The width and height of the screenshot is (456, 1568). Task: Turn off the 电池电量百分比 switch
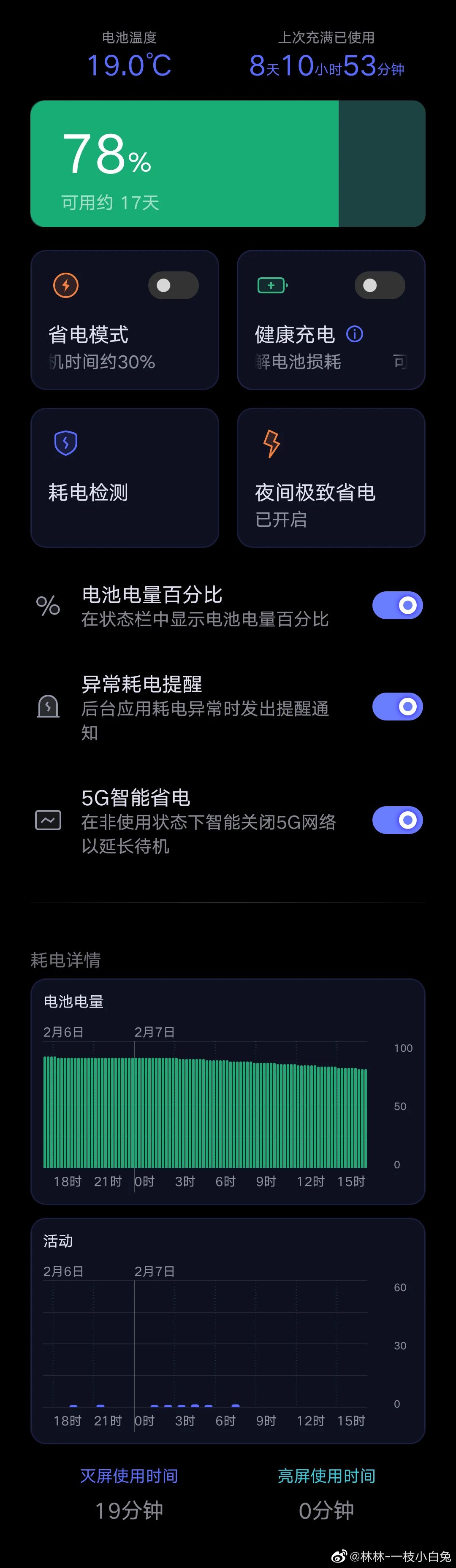[397, 605]
